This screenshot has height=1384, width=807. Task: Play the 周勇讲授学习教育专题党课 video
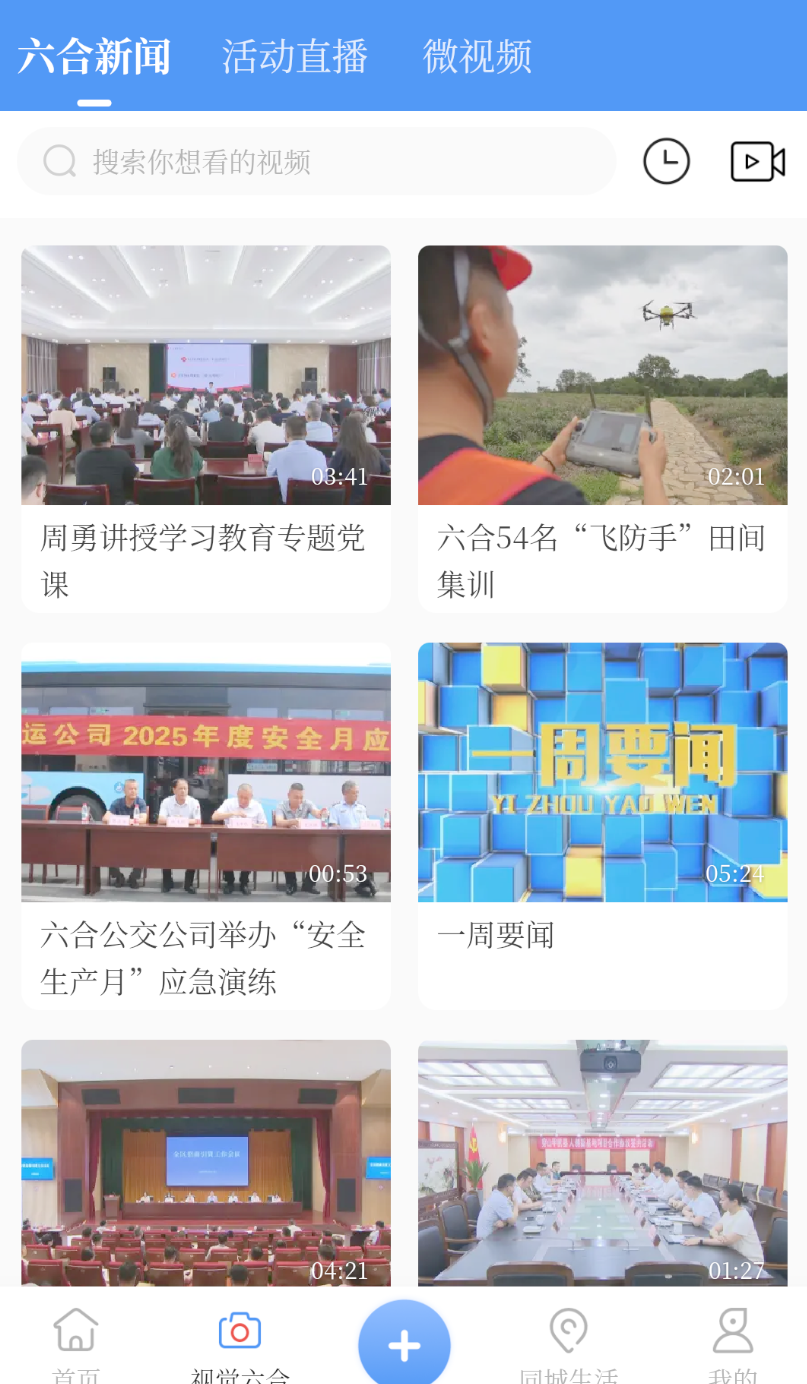206,428
